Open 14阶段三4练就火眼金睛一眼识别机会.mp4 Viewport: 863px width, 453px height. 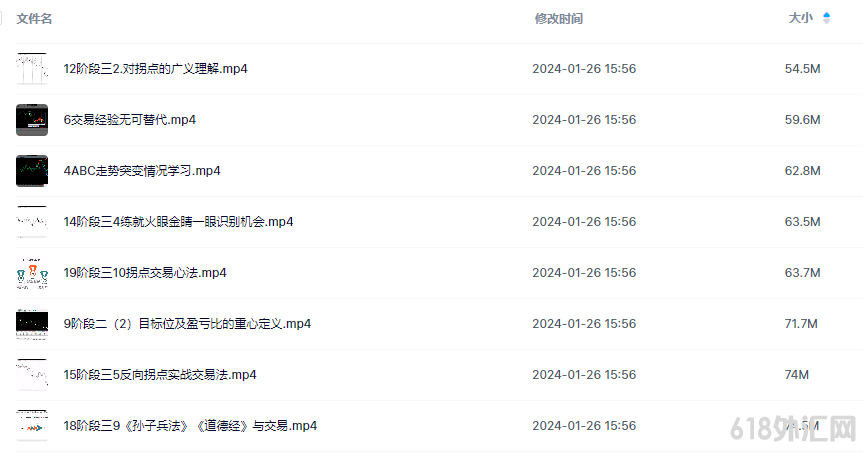click(177, 222)
